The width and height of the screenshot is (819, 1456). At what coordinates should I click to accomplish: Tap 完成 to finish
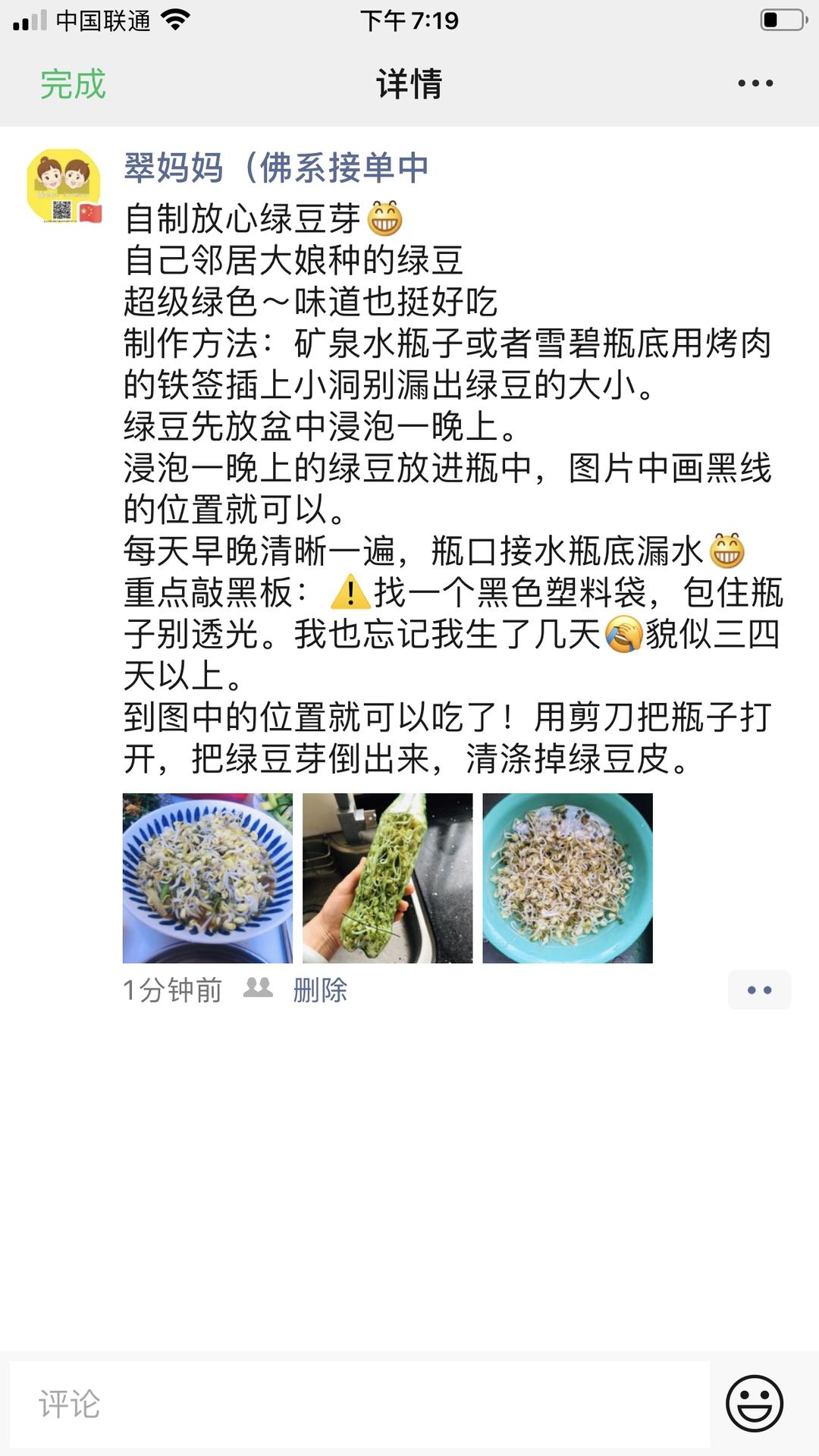coord(72,86)
